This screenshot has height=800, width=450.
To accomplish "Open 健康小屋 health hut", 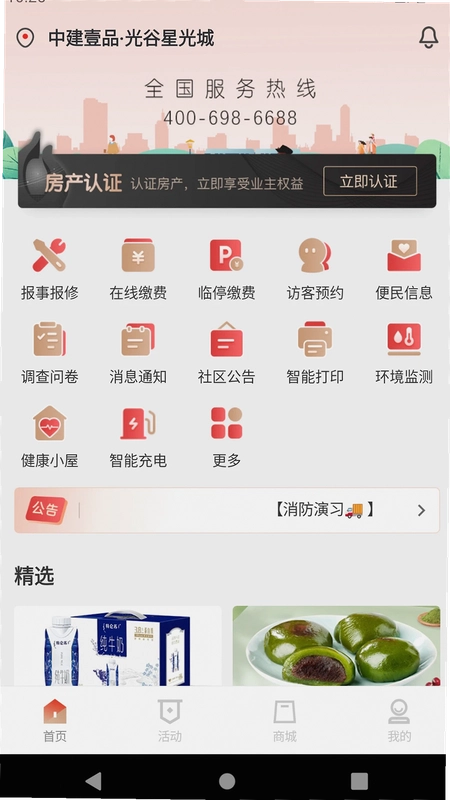I will 49,437.
